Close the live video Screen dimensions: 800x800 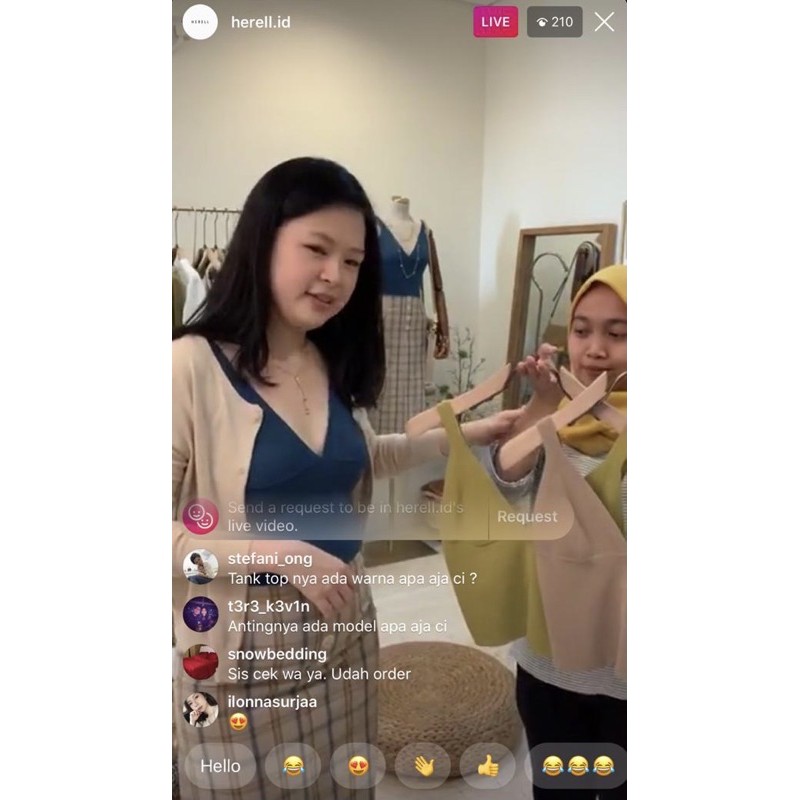604,22
